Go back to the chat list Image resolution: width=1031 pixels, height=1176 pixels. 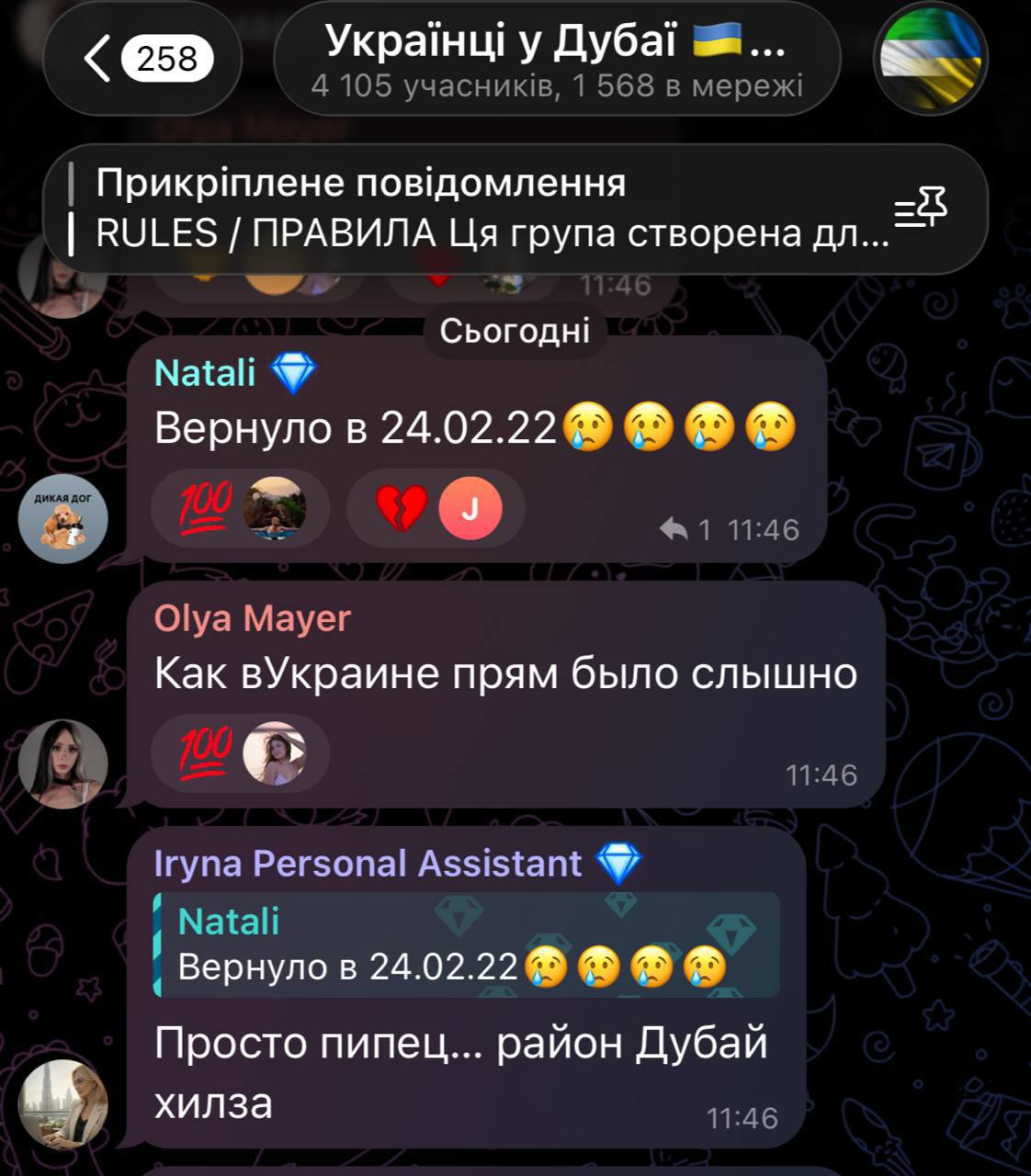click(142, 59)
